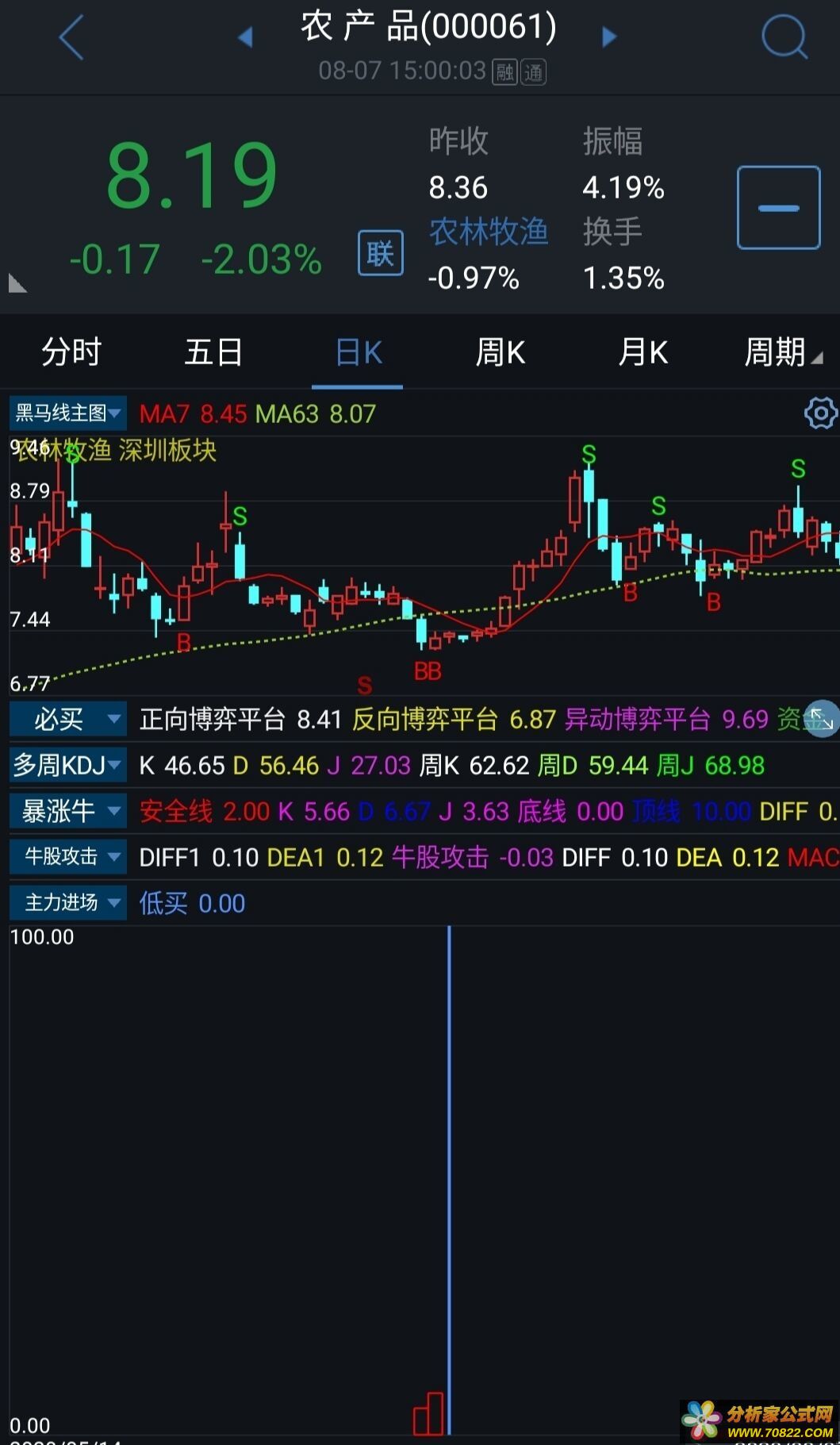This screenshot has height=1445, width=840.
Task: Switch to the 分时 tab
Action: 71,352
